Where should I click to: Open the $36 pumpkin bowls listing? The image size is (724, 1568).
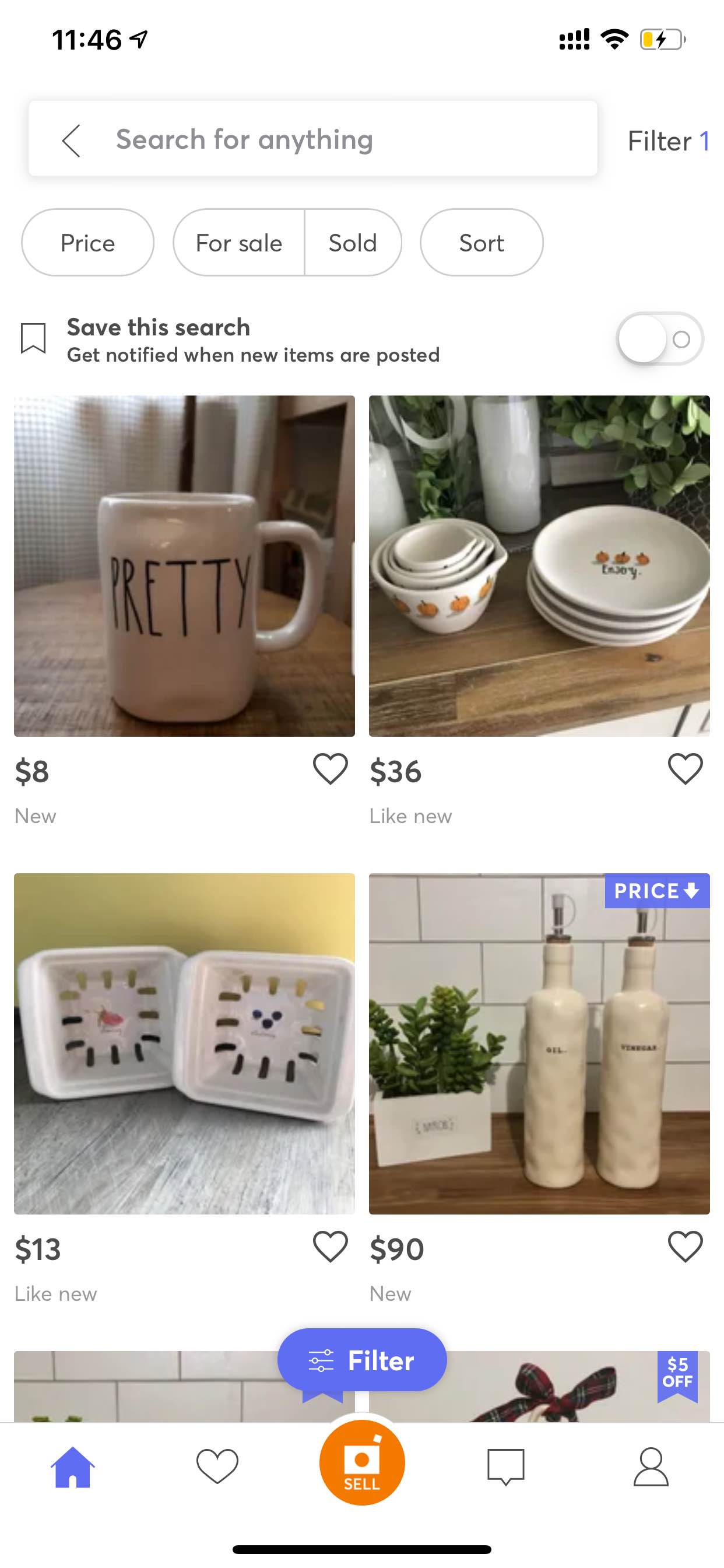coord(539,565)
